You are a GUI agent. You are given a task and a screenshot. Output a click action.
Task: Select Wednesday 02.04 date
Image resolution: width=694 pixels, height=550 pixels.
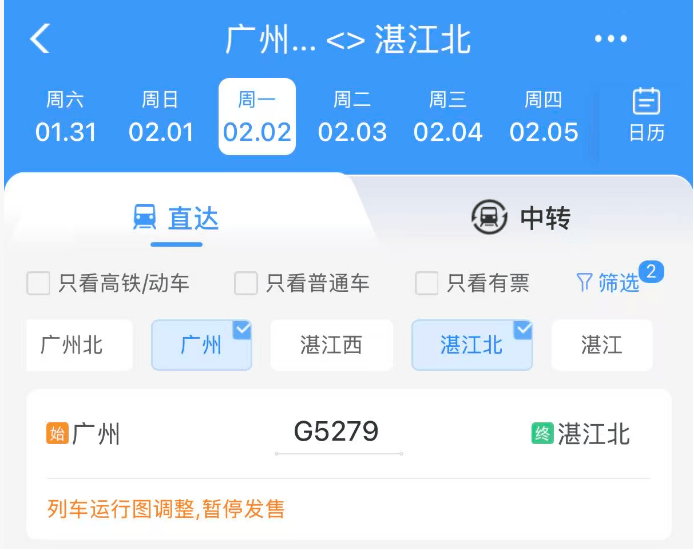coord(448,117)
